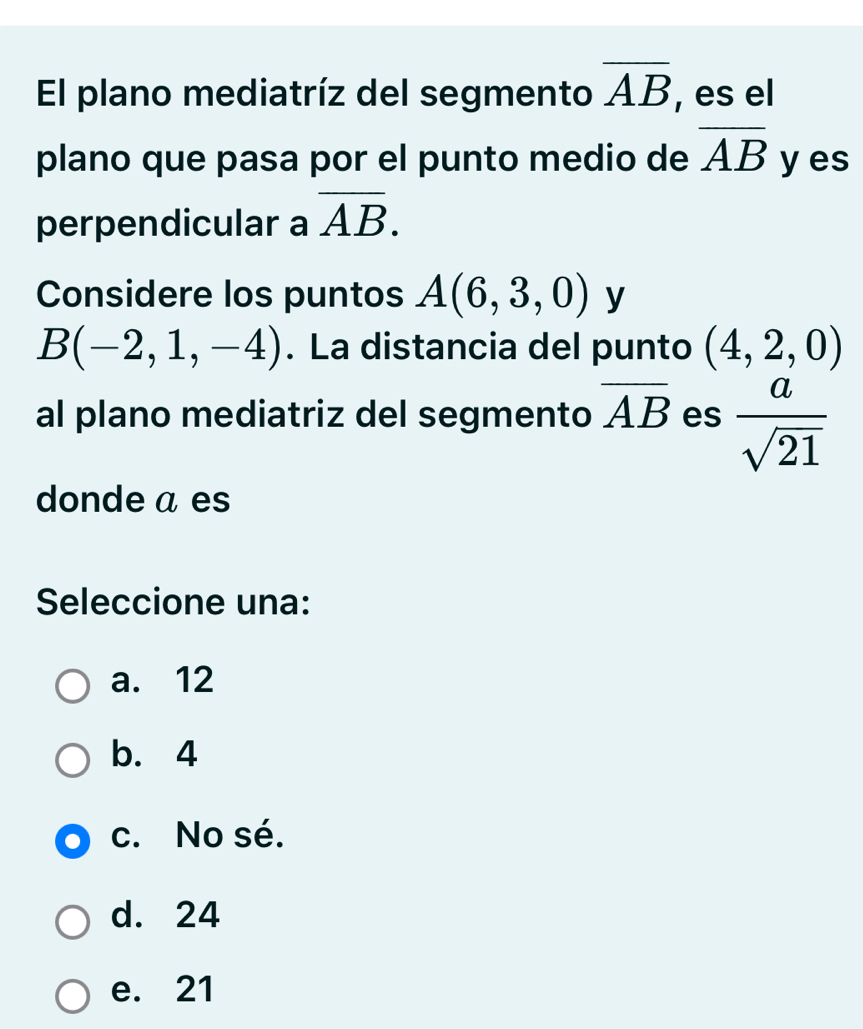Tap the 'No sé' radio option
Image resolution: width=863 pixels, height=1029 pixels.
coord(73,839)
